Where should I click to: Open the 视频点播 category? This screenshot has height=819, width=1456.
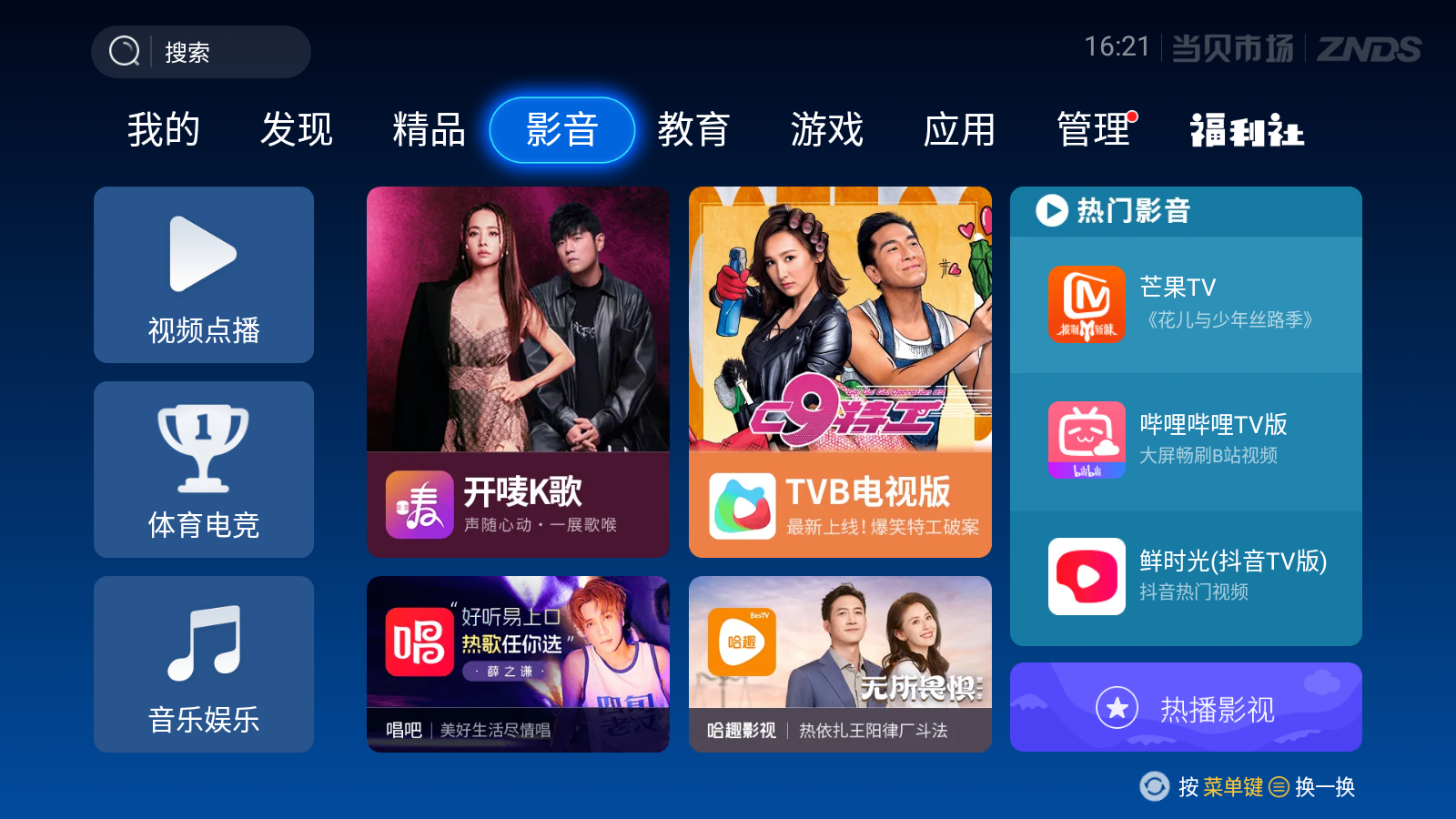[x=204, y=275]
